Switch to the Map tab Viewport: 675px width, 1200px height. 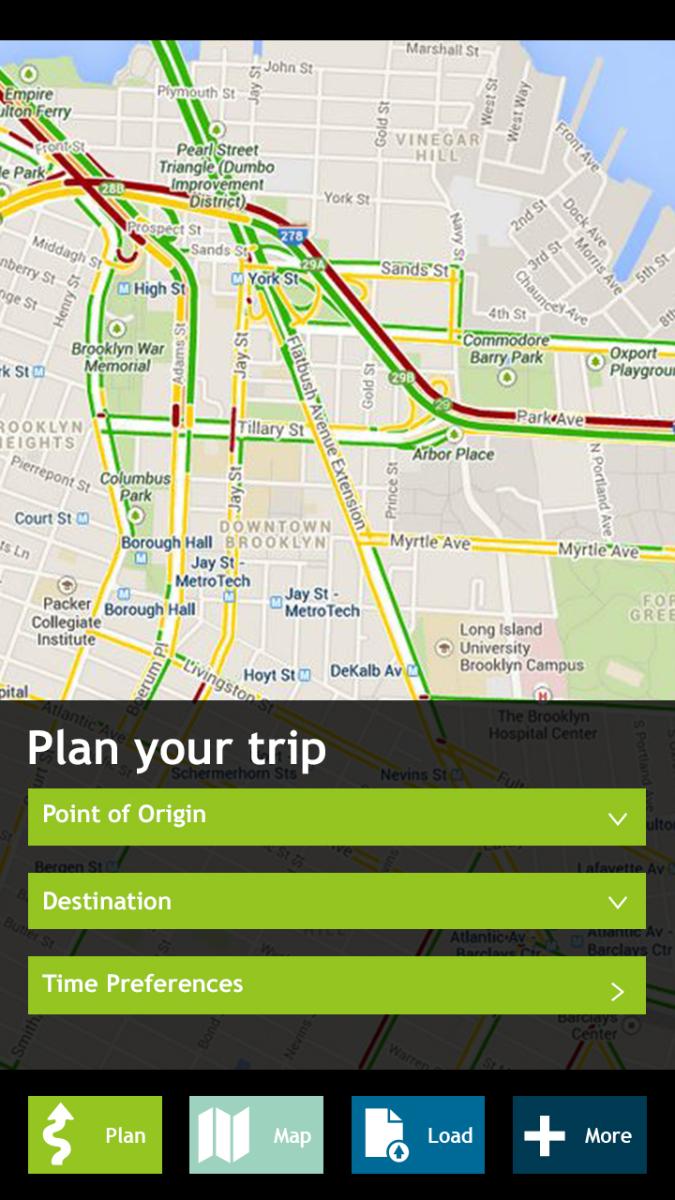coord(256,1135)
